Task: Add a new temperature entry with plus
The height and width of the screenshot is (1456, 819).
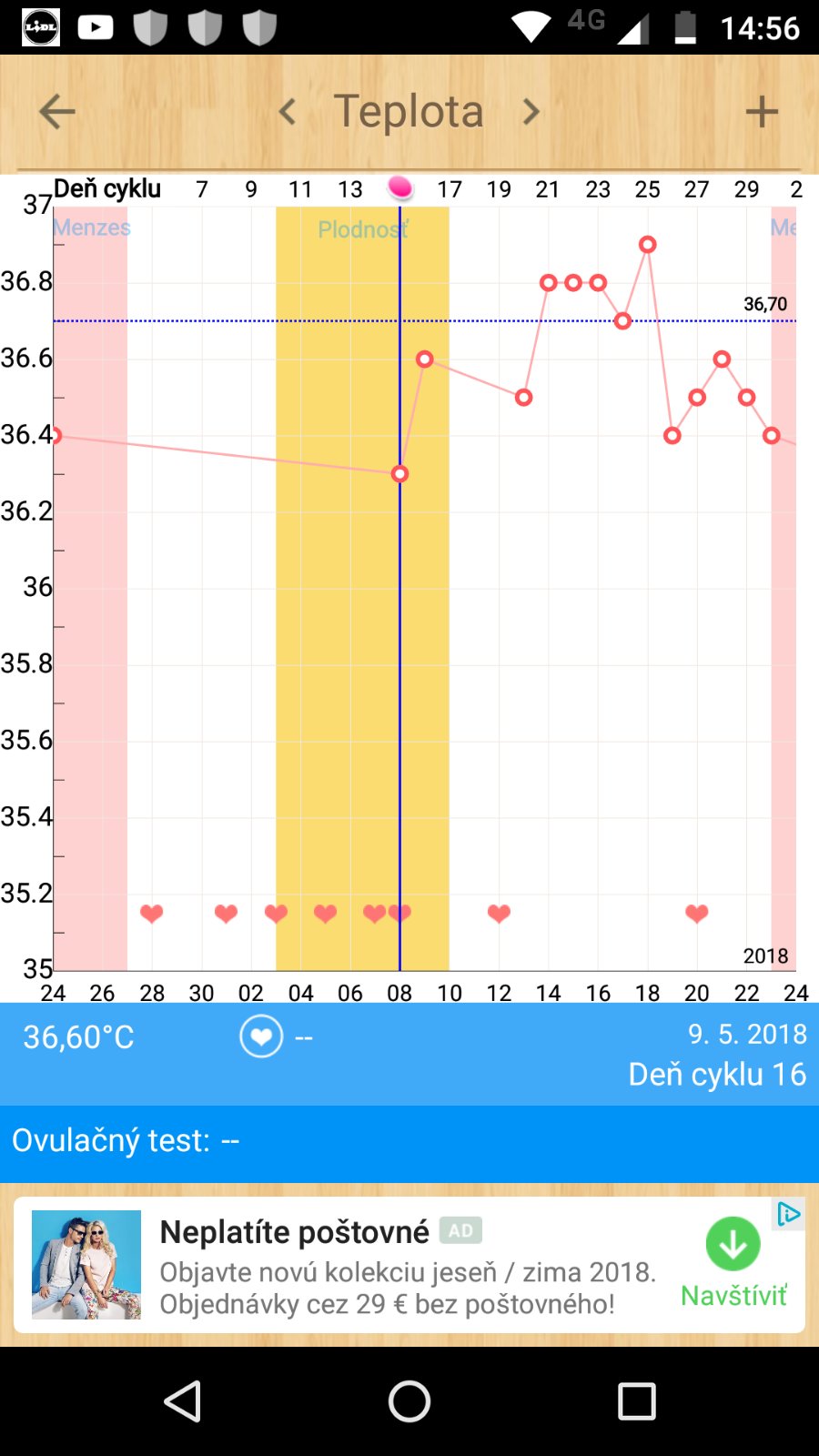Action: (762, 112)
